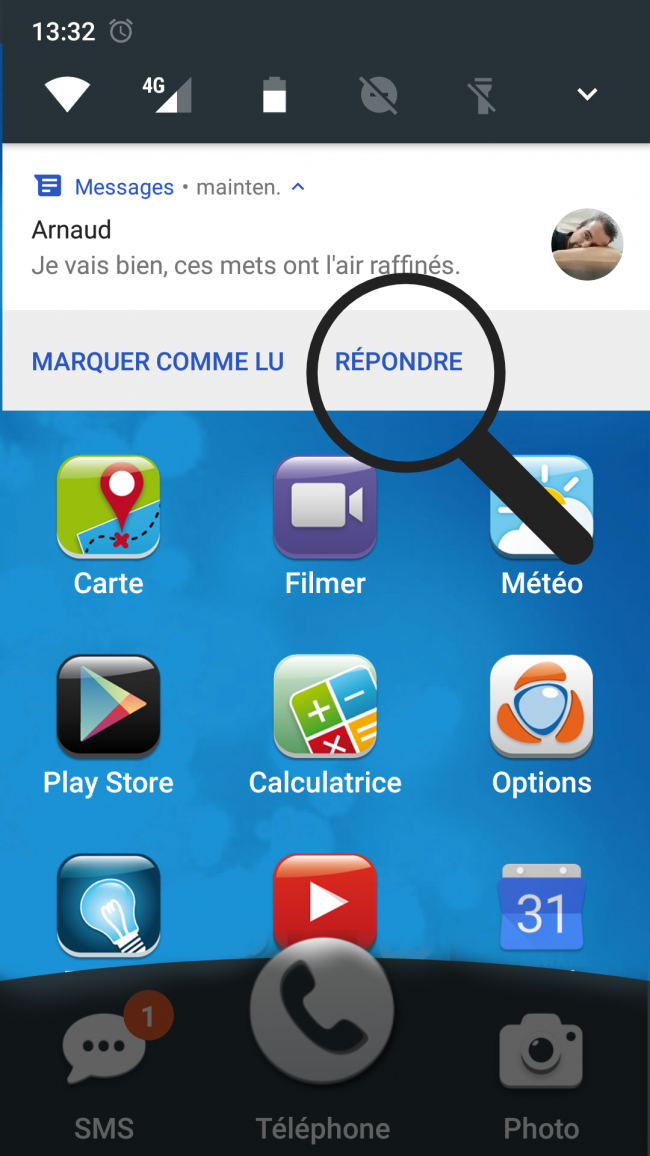Toggle the Wi-Fi quick setting
The image size is (650, 1156).
pos(68,95)
